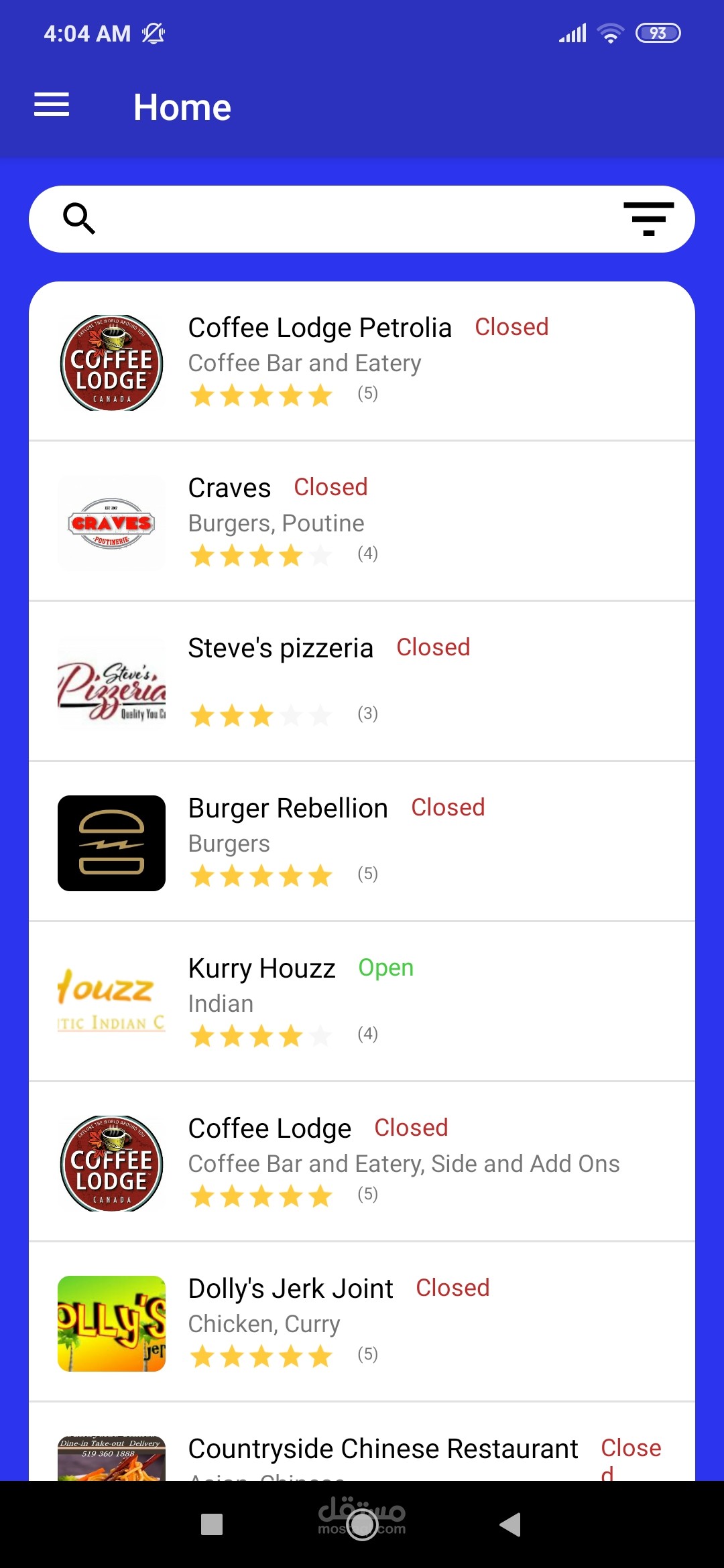
Task: Tap the battery level indicator
Action: point(658,32)
